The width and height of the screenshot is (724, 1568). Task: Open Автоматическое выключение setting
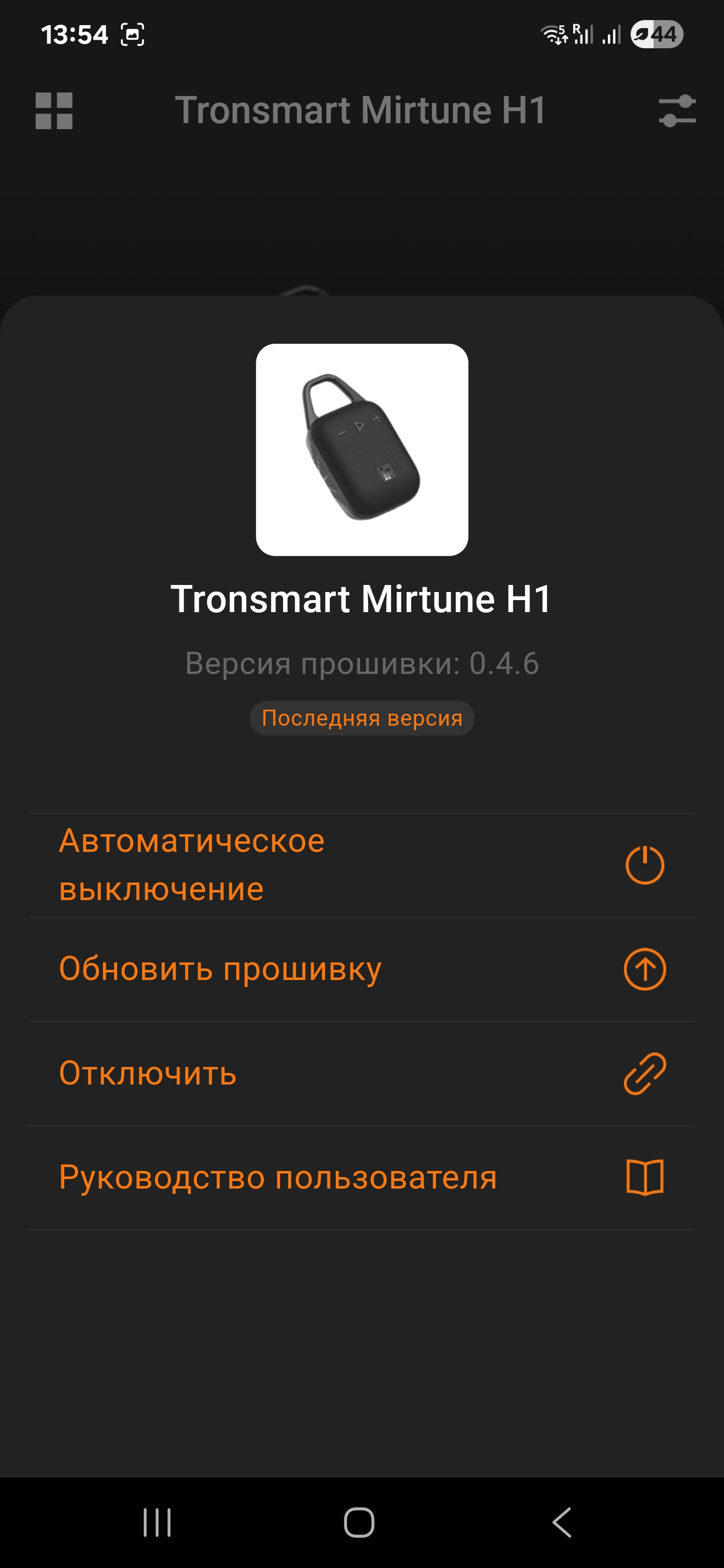(361, 865)
